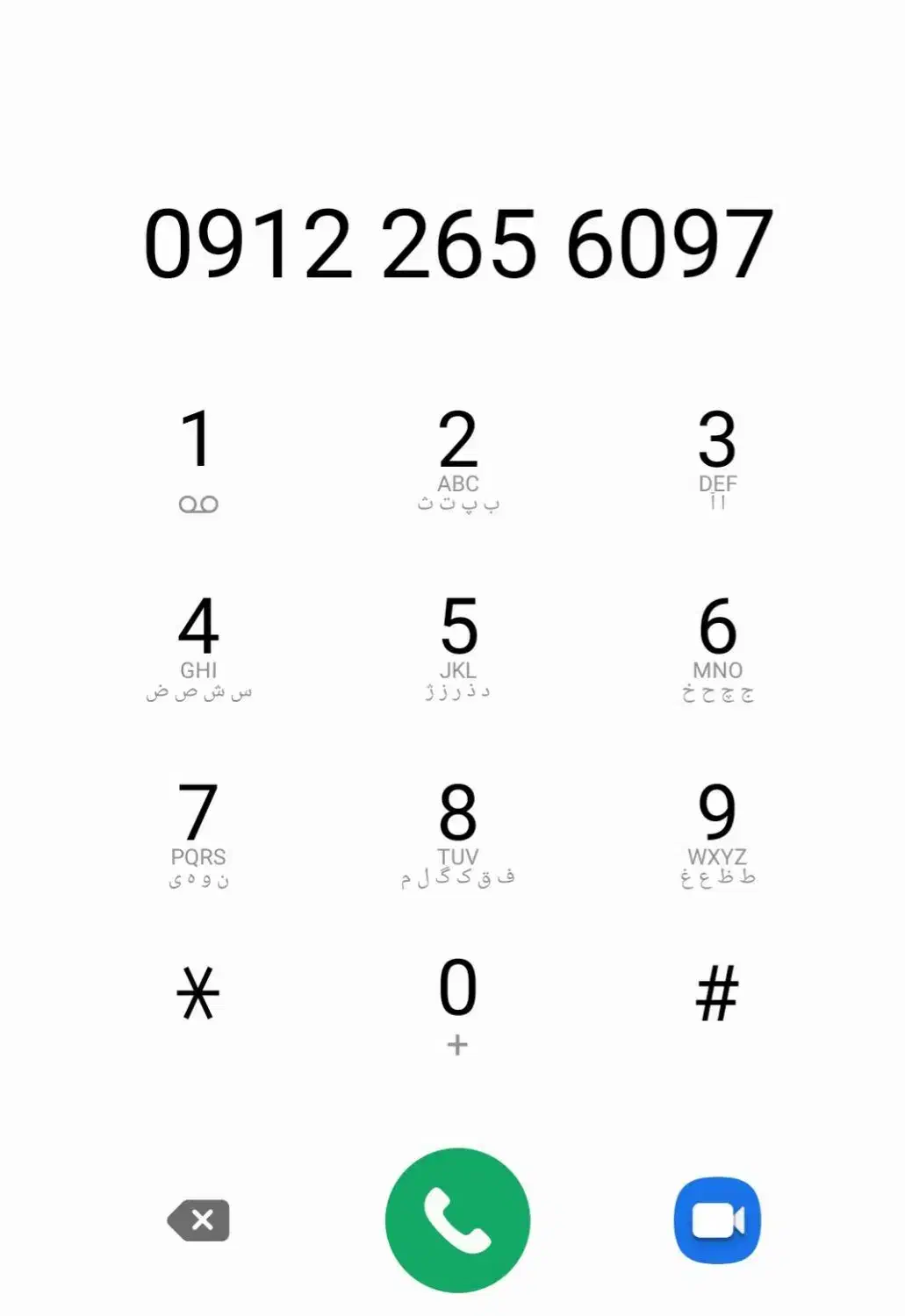Call the number with green button
The image size is (905, 1316).
457,1220
